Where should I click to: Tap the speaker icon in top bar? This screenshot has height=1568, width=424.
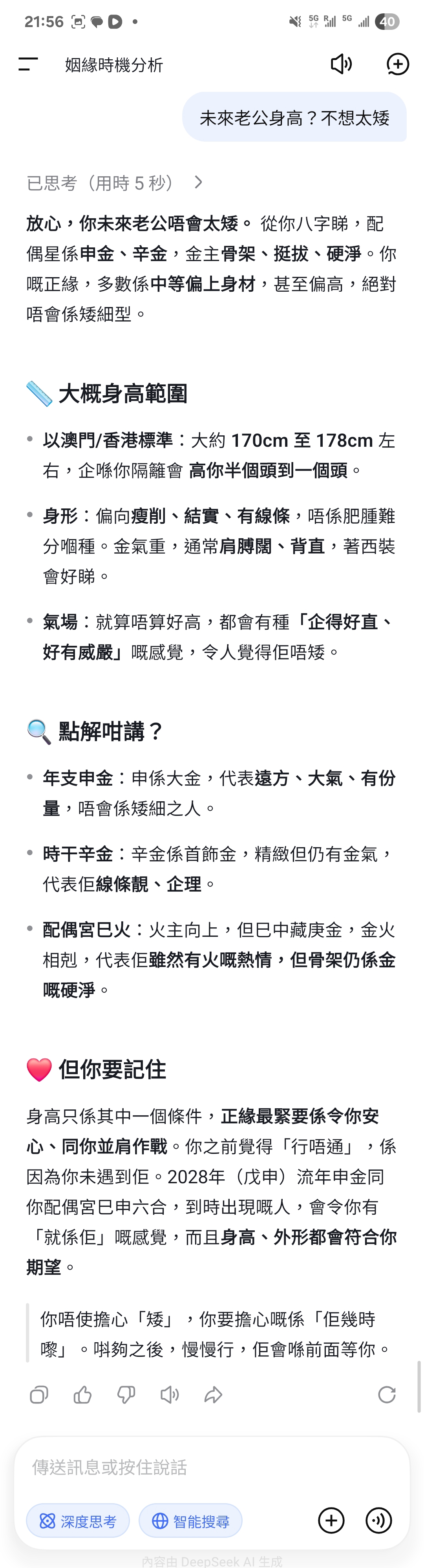(x=341, y=64)
